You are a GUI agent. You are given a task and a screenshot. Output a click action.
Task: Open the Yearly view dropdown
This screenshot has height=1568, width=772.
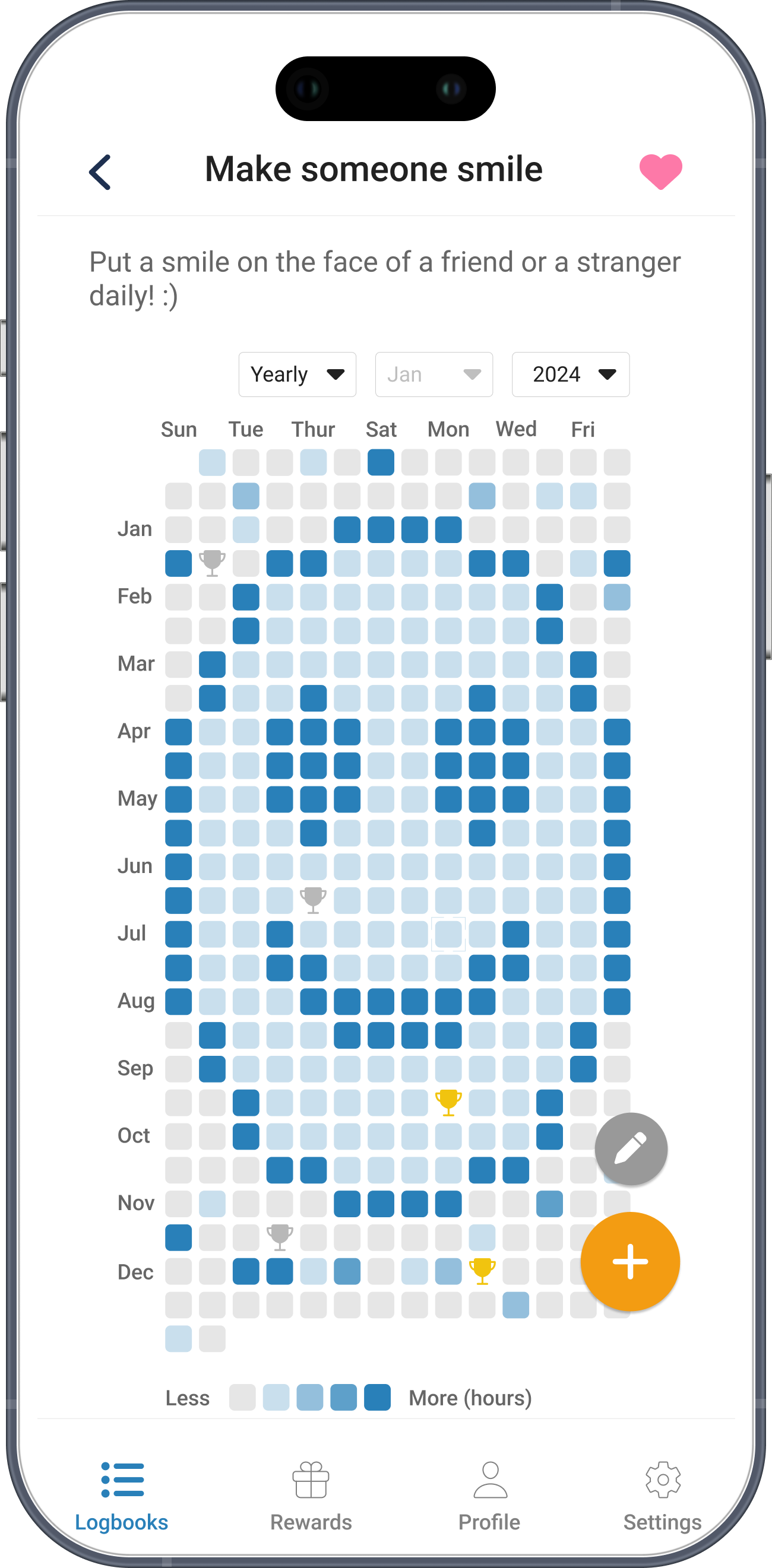pos(297,374)
